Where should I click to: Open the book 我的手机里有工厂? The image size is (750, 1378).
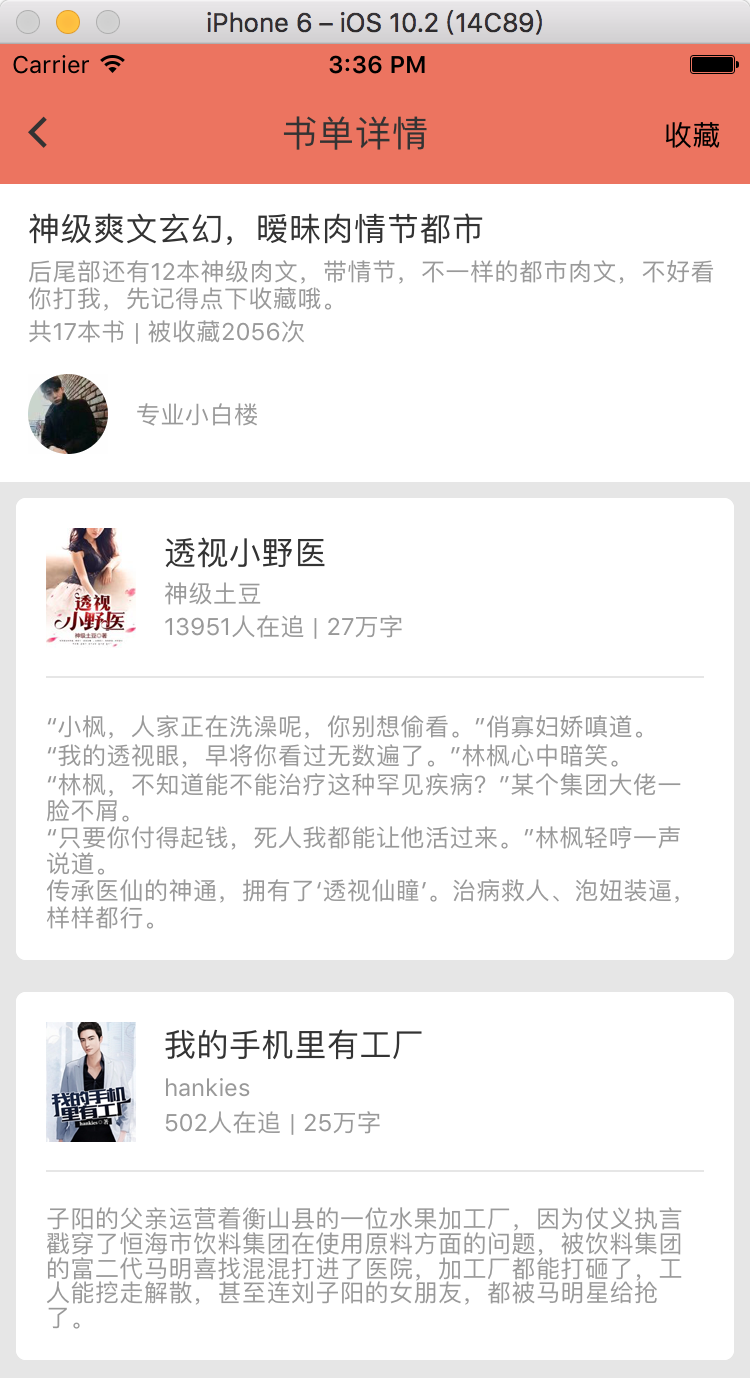pyautogui.click(x=293, y=1046)
